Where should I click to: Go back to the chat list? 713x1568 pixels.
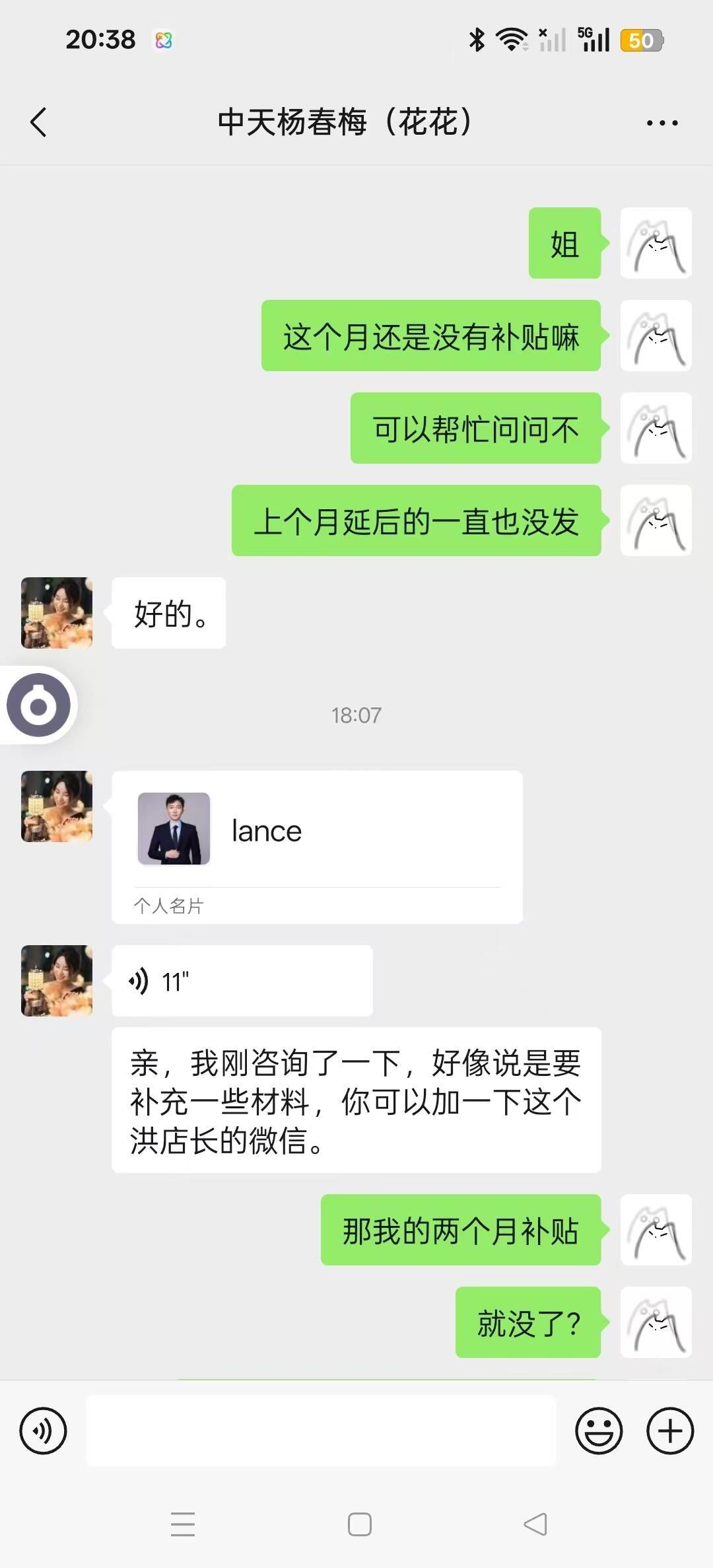click(39, 122)
